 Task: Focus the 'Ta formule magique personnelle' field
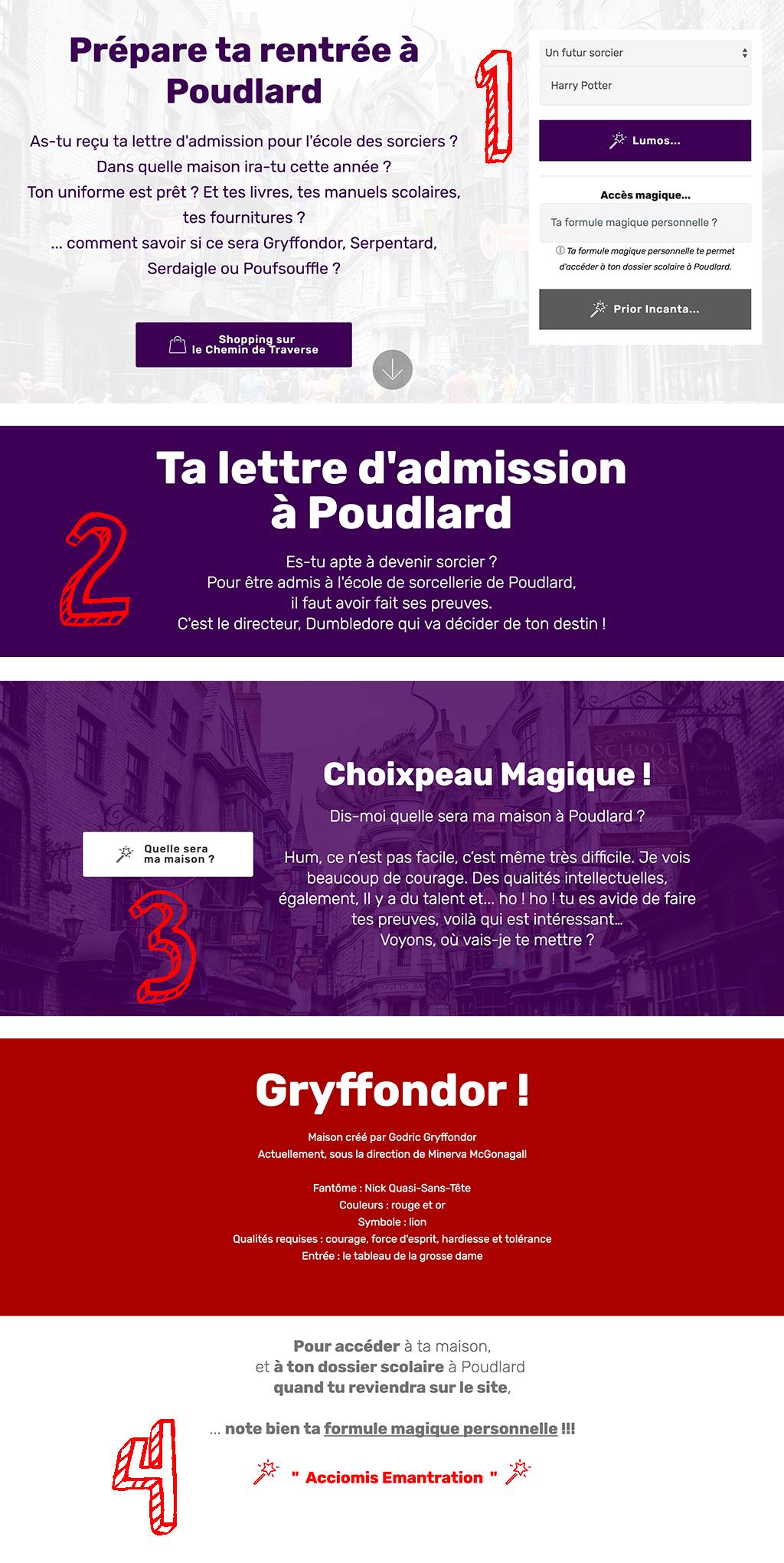[x=645, y=223]
